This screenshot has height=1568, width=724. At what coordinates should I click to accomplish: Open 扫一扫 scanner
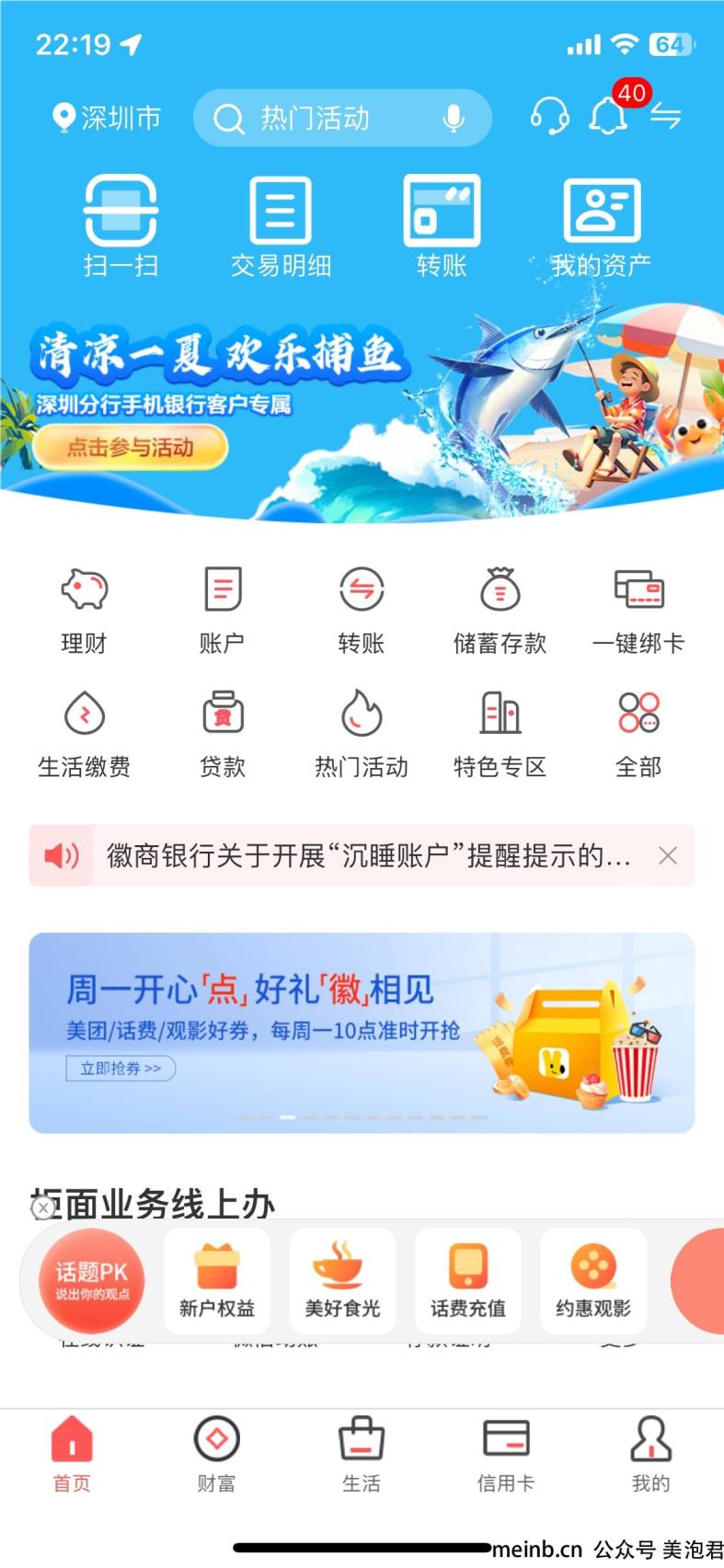(121, 226)
